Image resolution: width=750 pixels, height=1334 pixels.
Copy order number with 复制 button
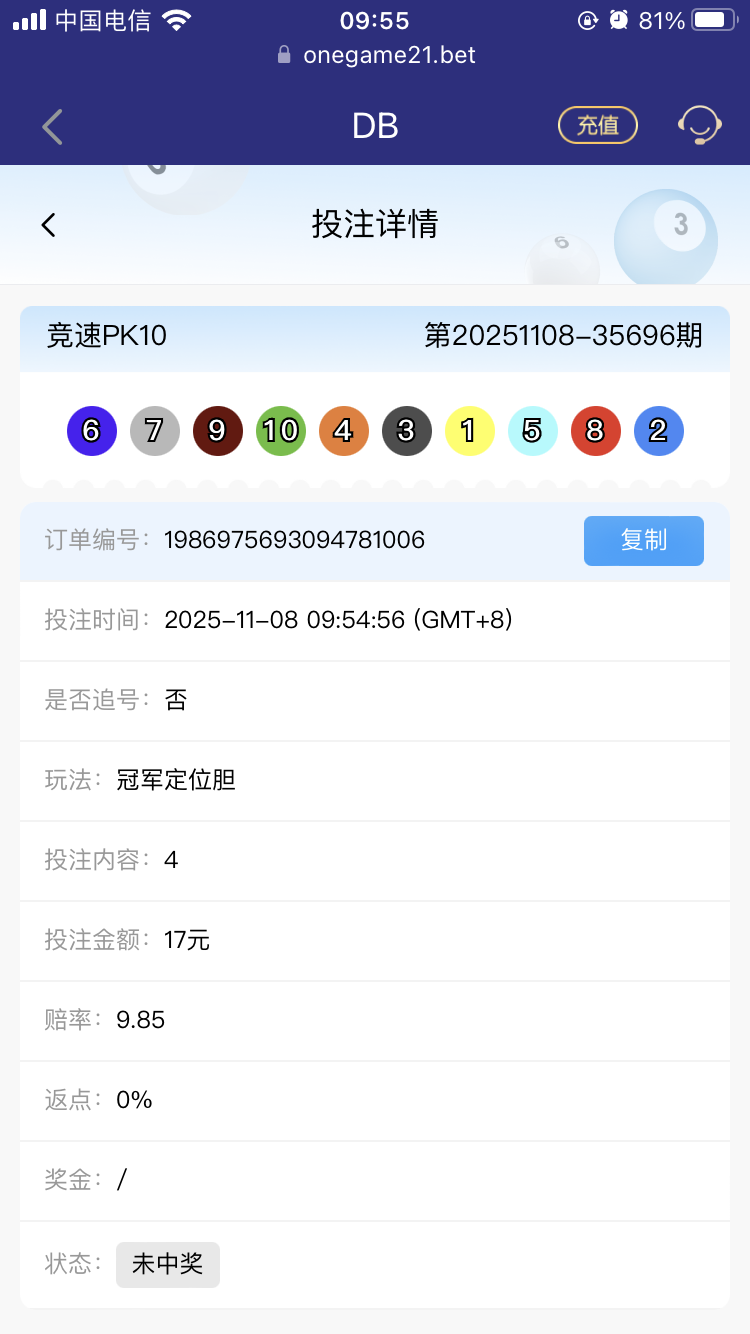[x=644, y=541]
